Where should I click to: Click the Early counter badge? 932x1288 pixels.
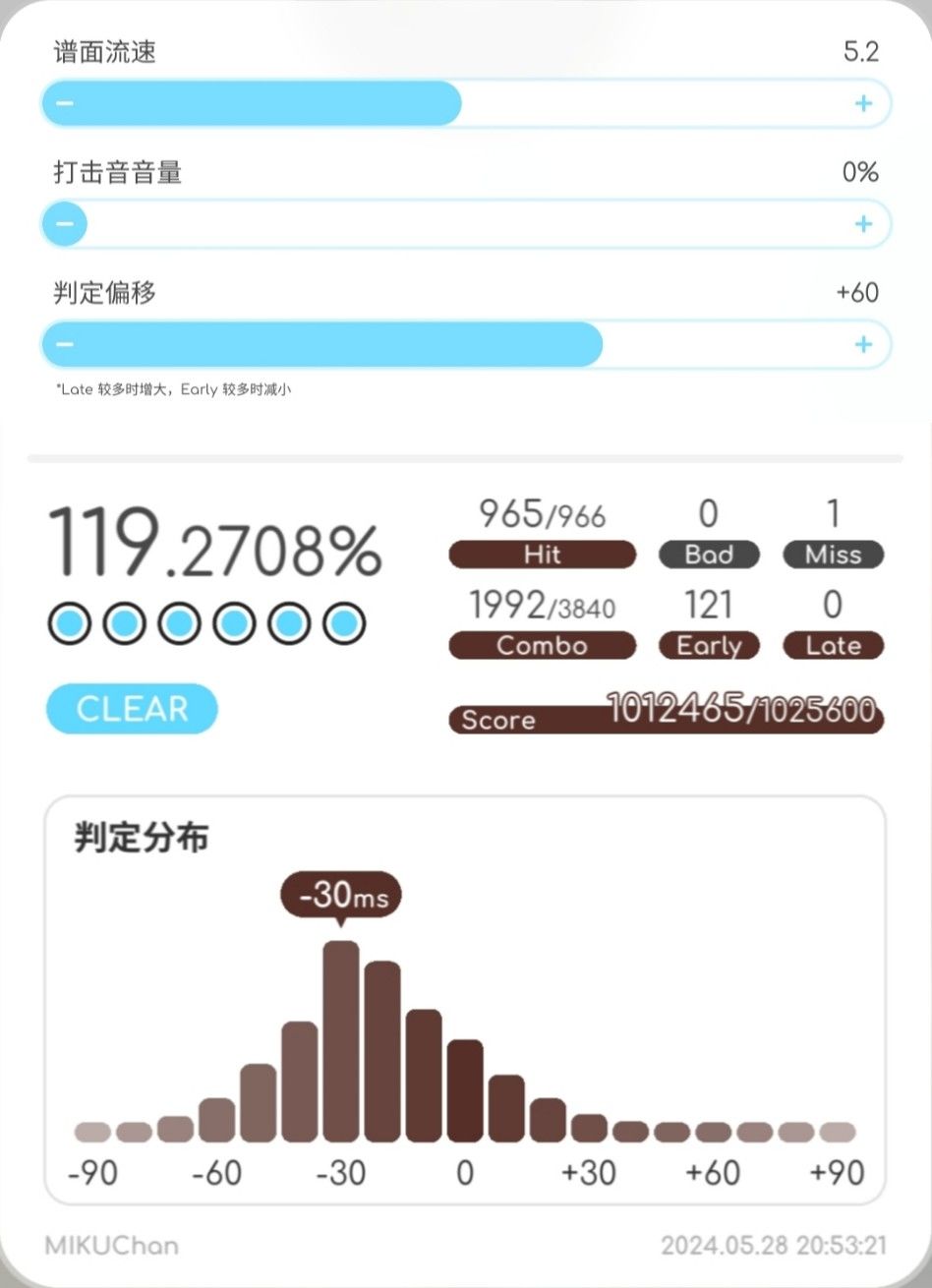709,646
